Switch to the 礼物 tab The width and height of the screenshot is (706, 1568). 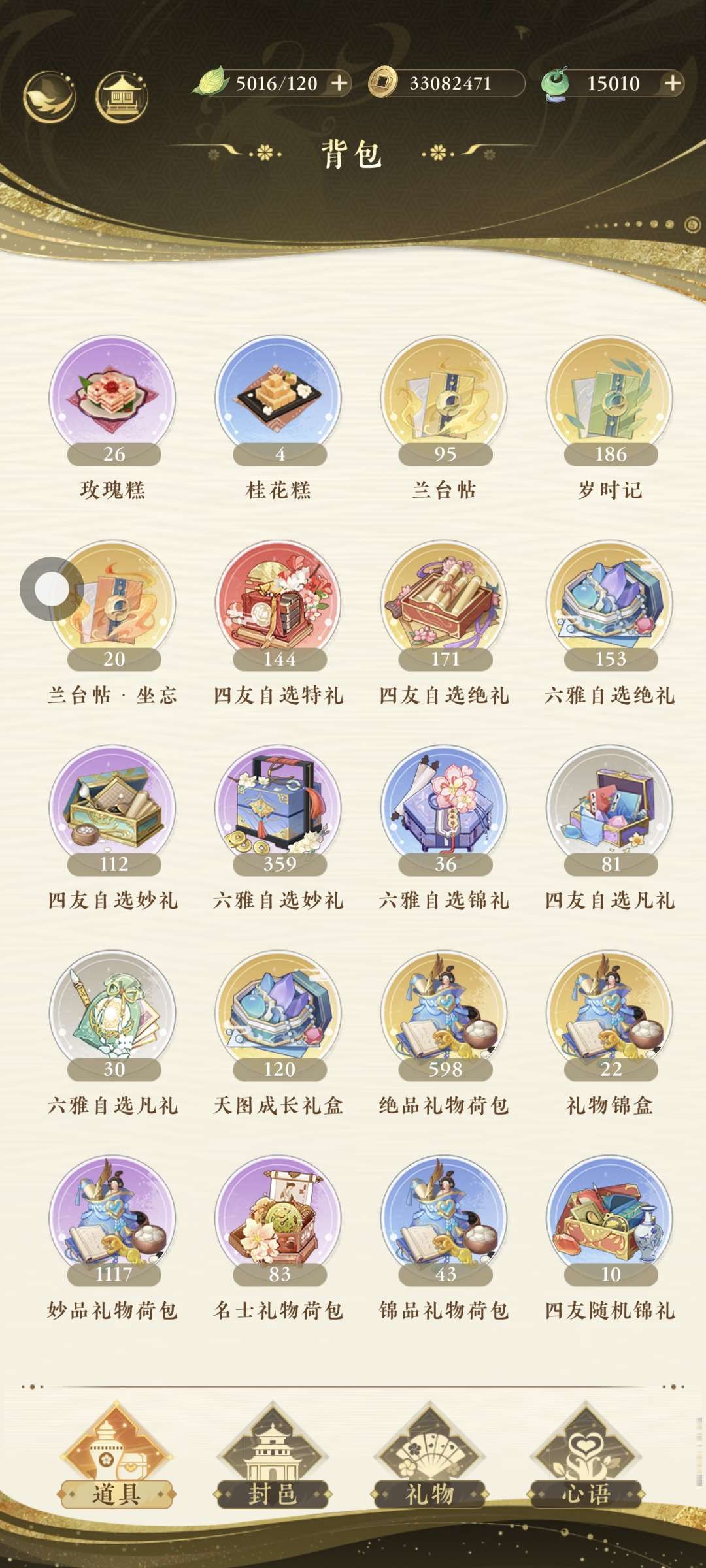pyautogui.click(x=429, y=1458)
